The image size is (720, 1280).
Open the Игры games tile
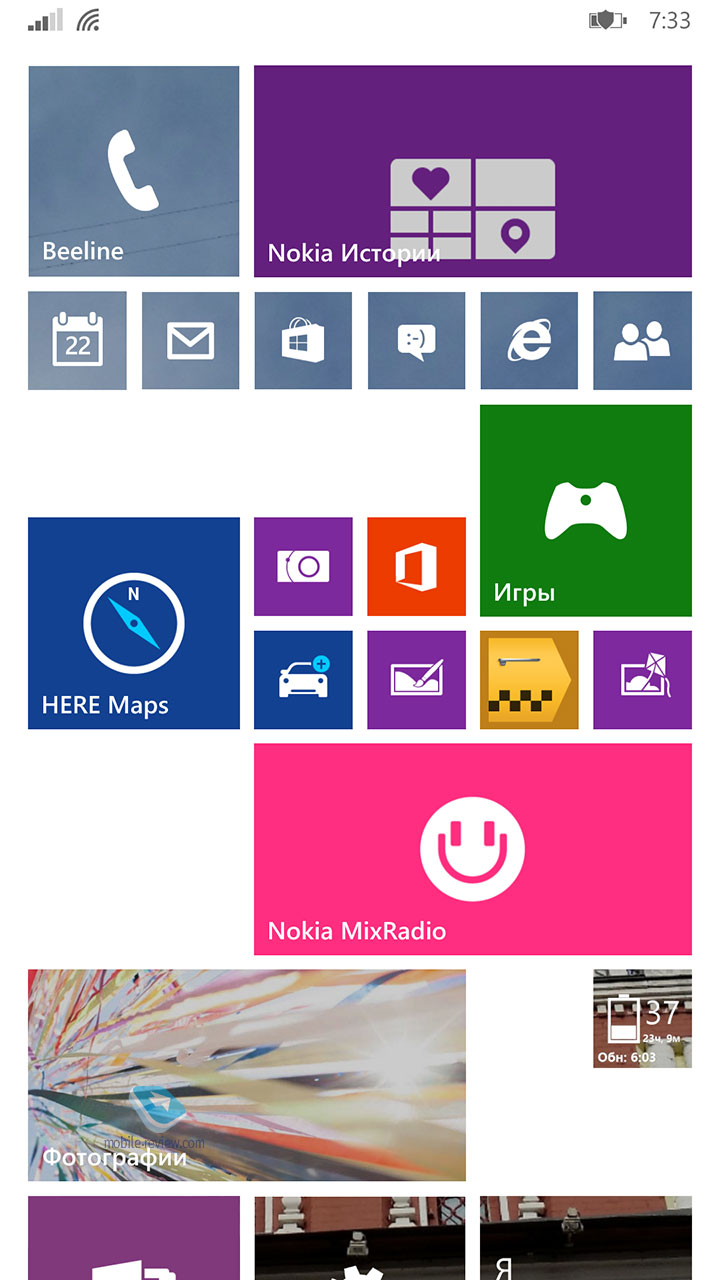(586, 510)
